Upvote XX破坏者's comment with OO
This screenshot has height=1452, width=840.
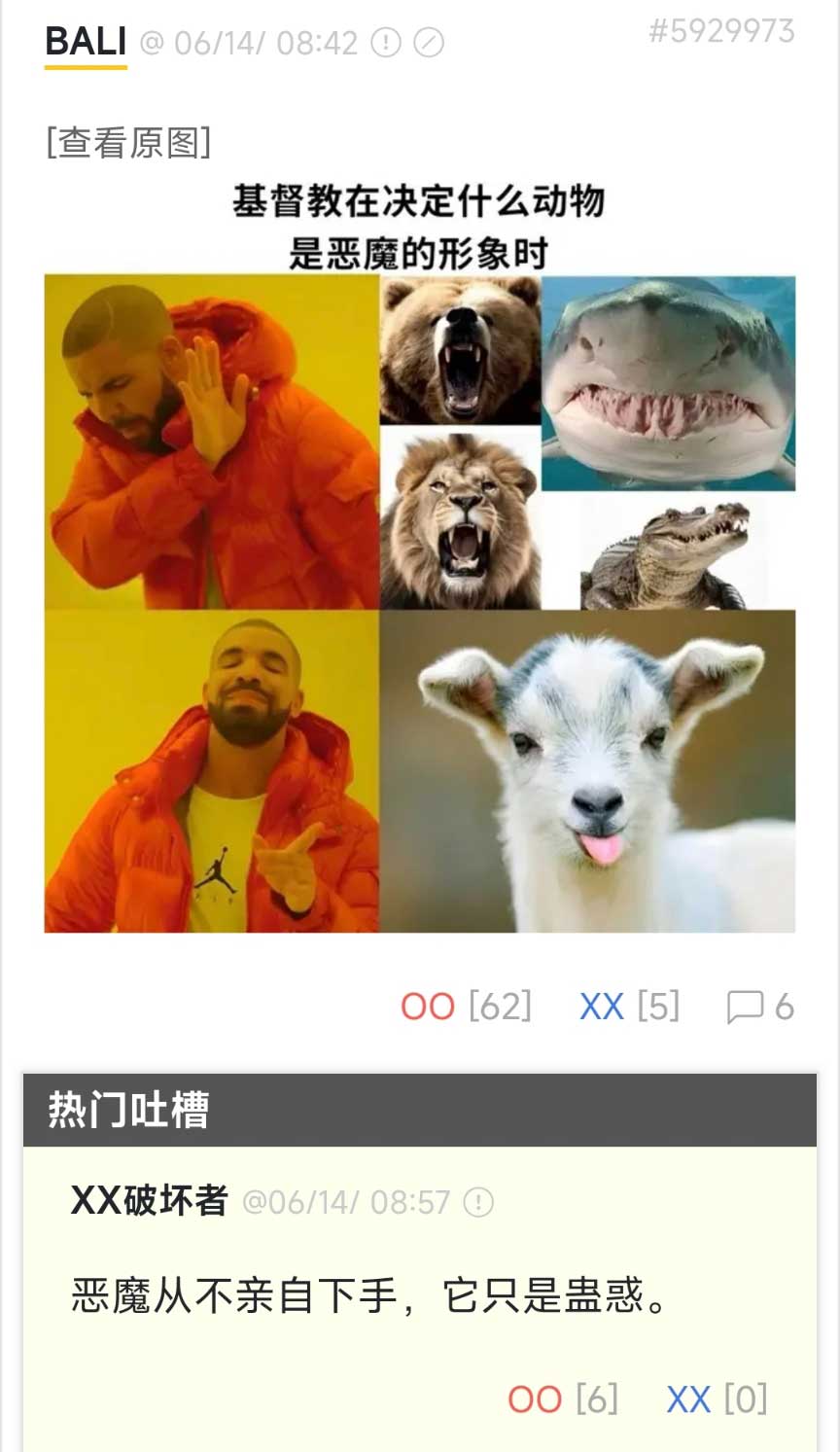[x=535, y=1399]
